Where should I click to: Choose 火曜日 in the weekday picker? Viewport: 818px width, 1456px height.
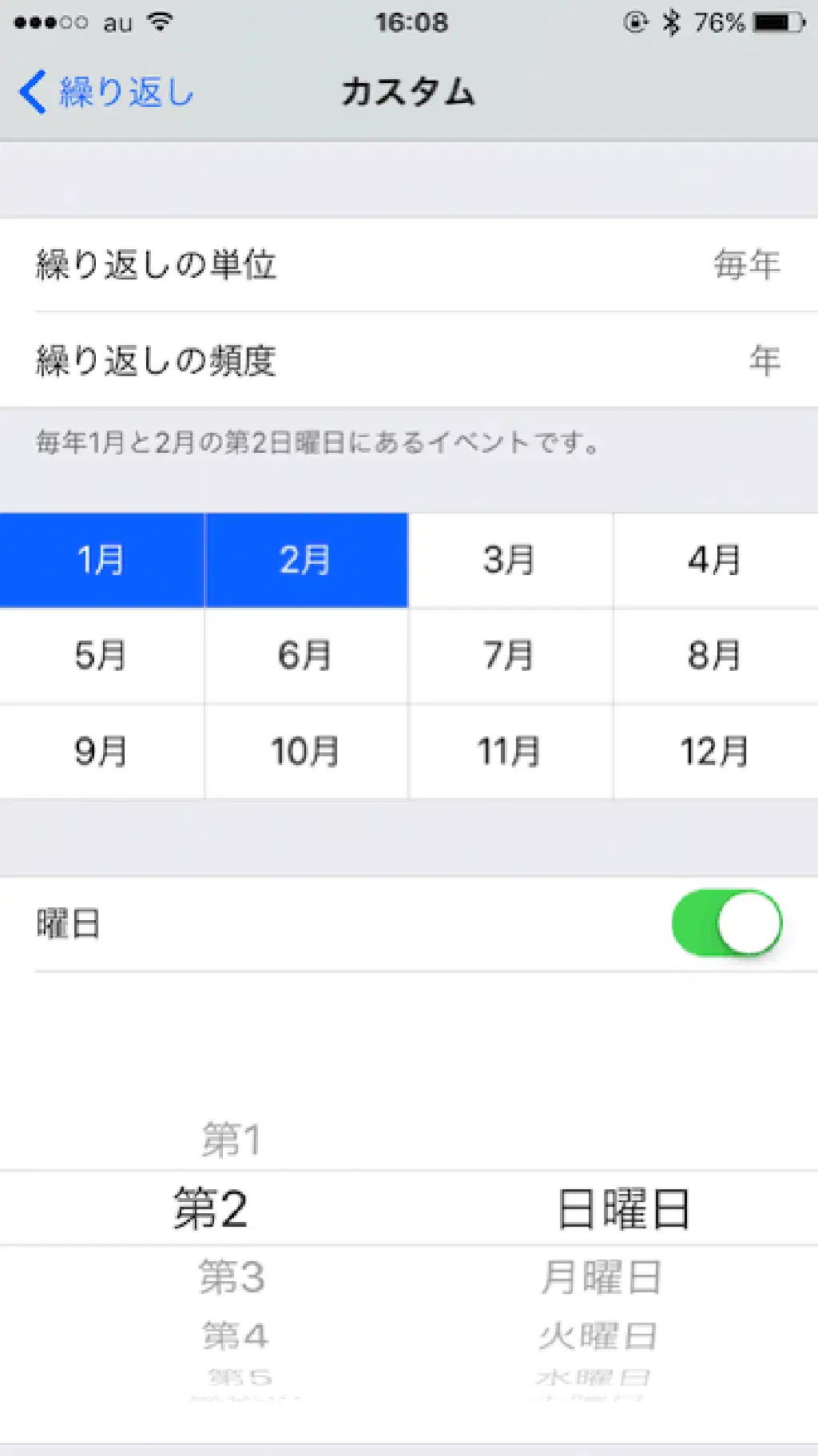[598, 1335]
